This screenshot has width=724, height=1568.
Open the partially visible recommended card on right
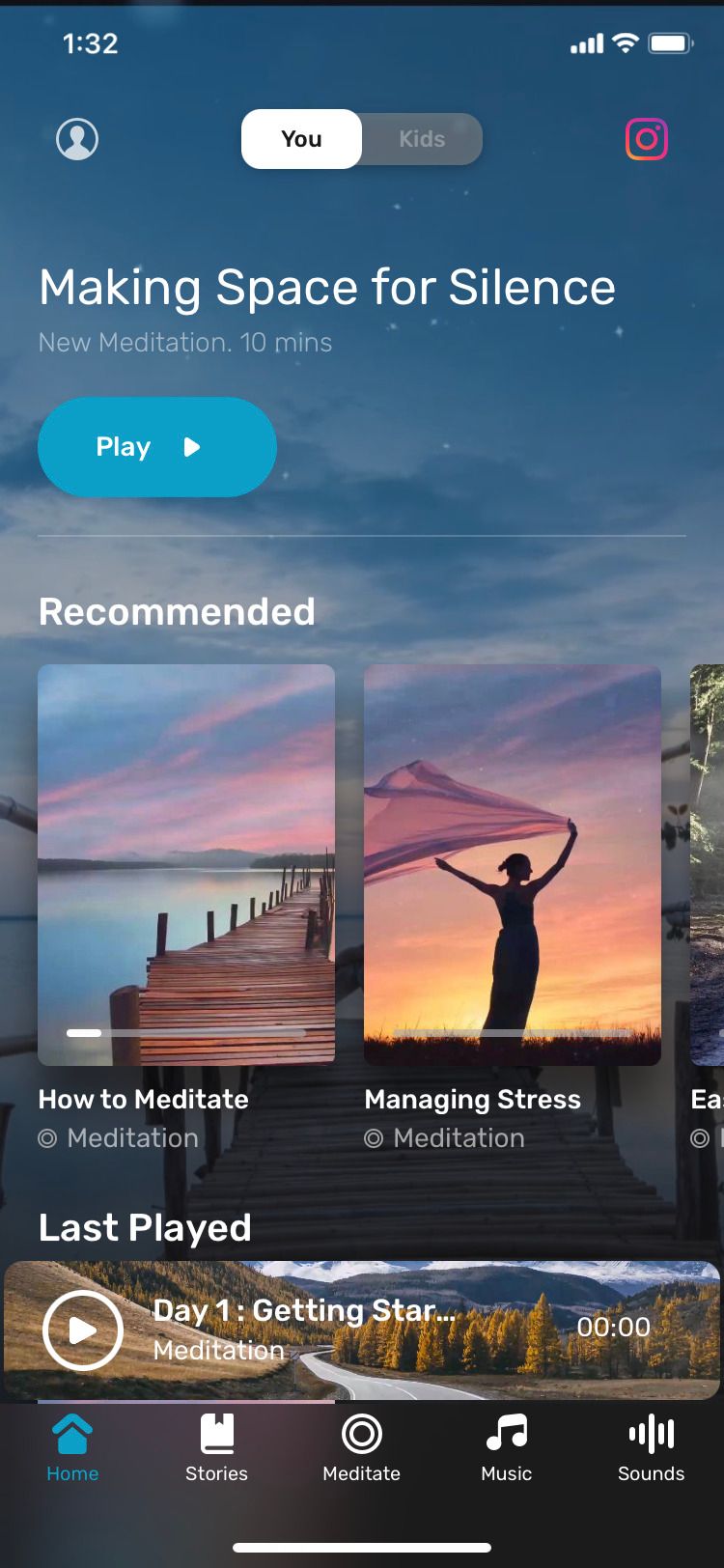pyautogui.click(x=708, y=863)
